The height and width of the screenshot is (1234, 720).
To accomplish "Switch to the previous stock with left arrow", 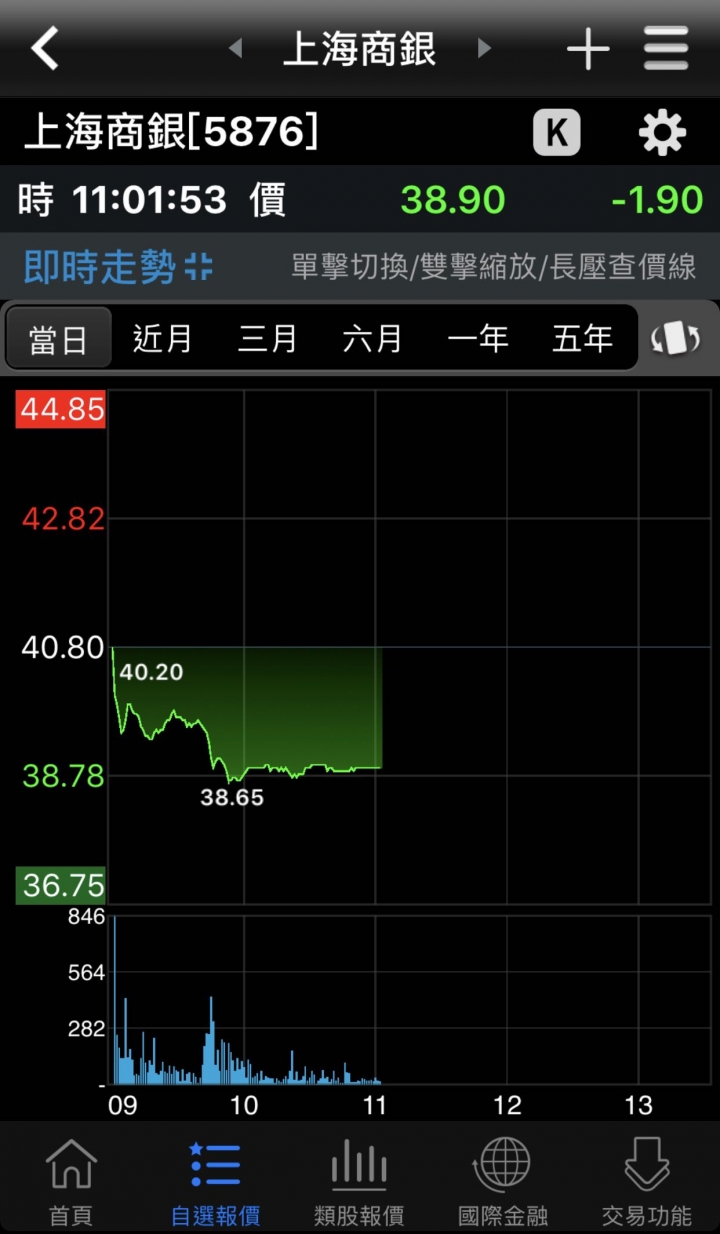I will 236,48.
